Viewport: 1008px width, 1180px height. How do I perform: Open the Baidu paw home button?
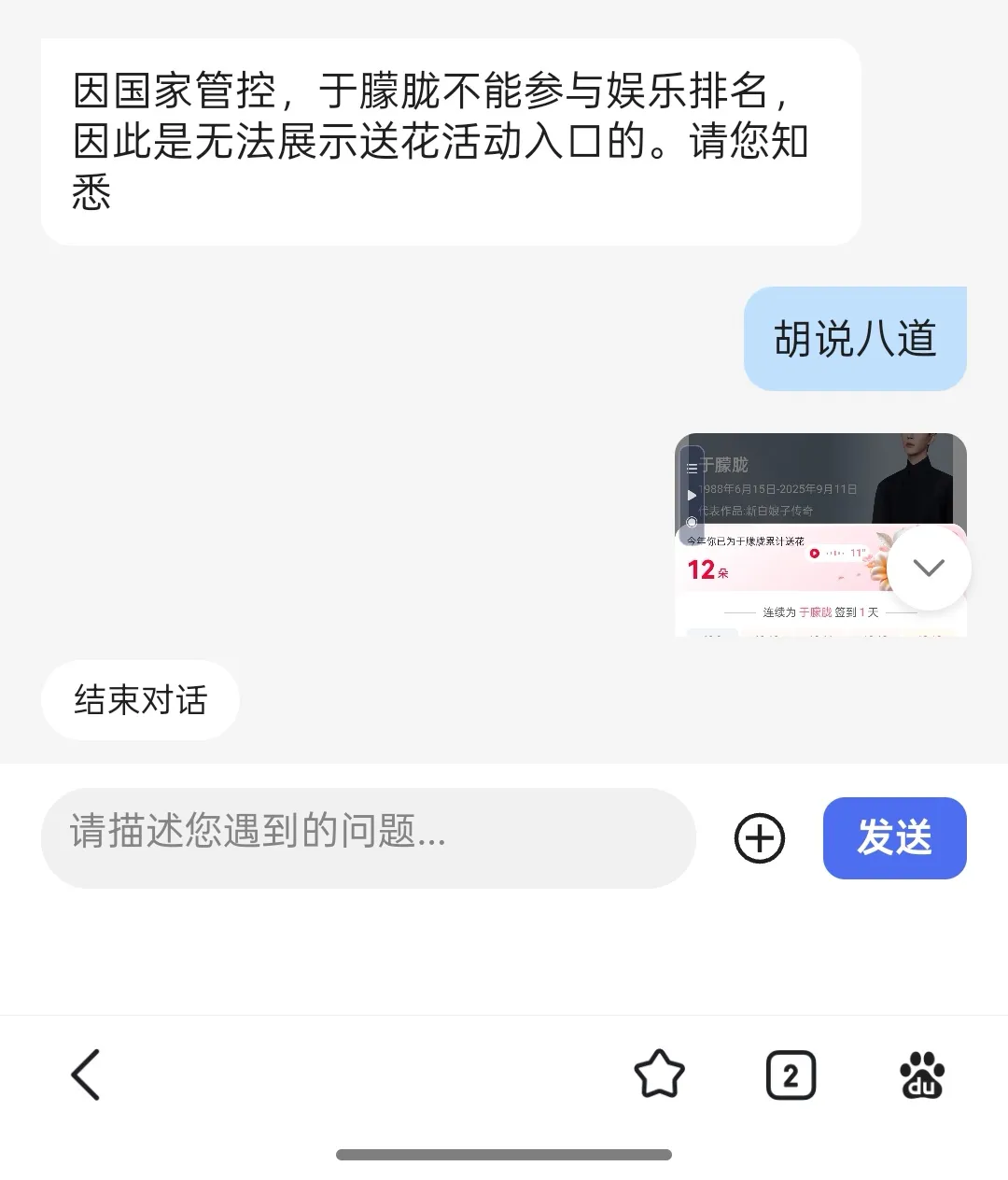922,1075
